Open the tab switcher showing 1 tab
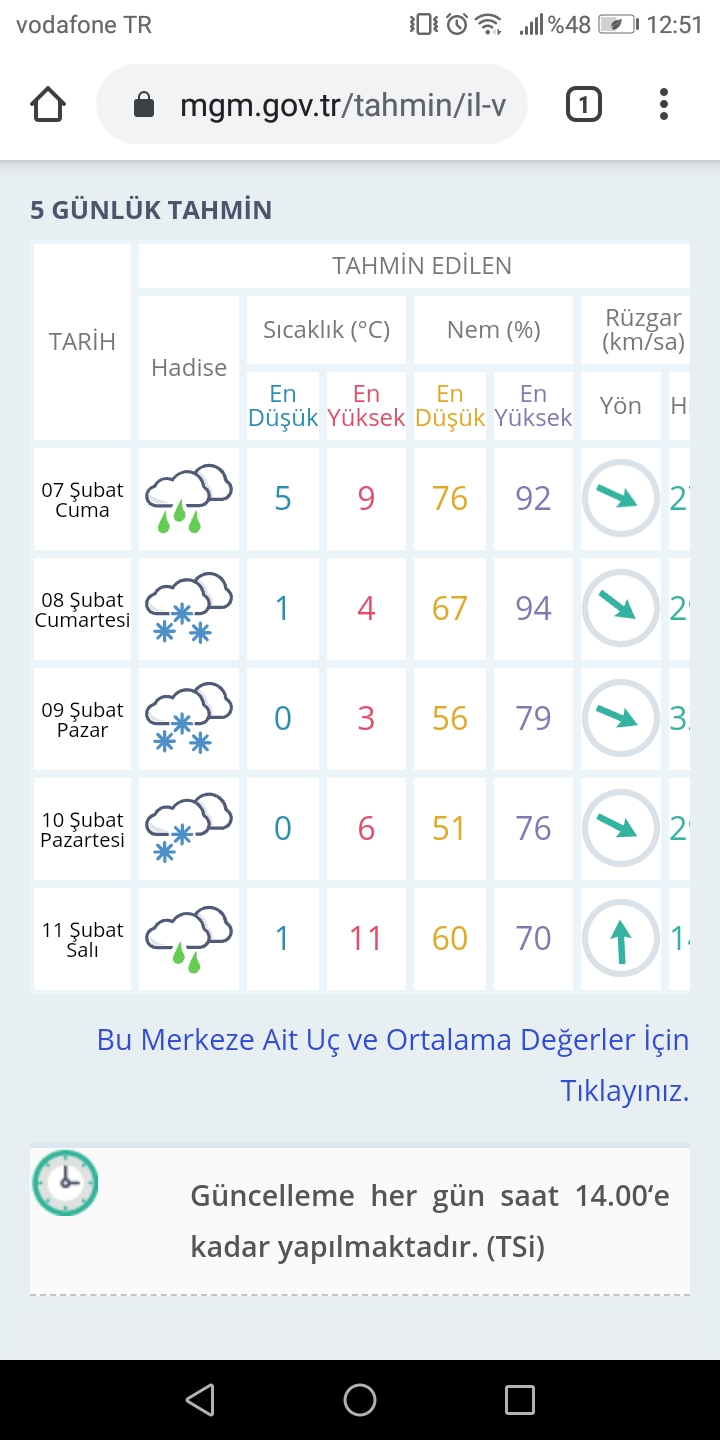 (x=584, y=104)
